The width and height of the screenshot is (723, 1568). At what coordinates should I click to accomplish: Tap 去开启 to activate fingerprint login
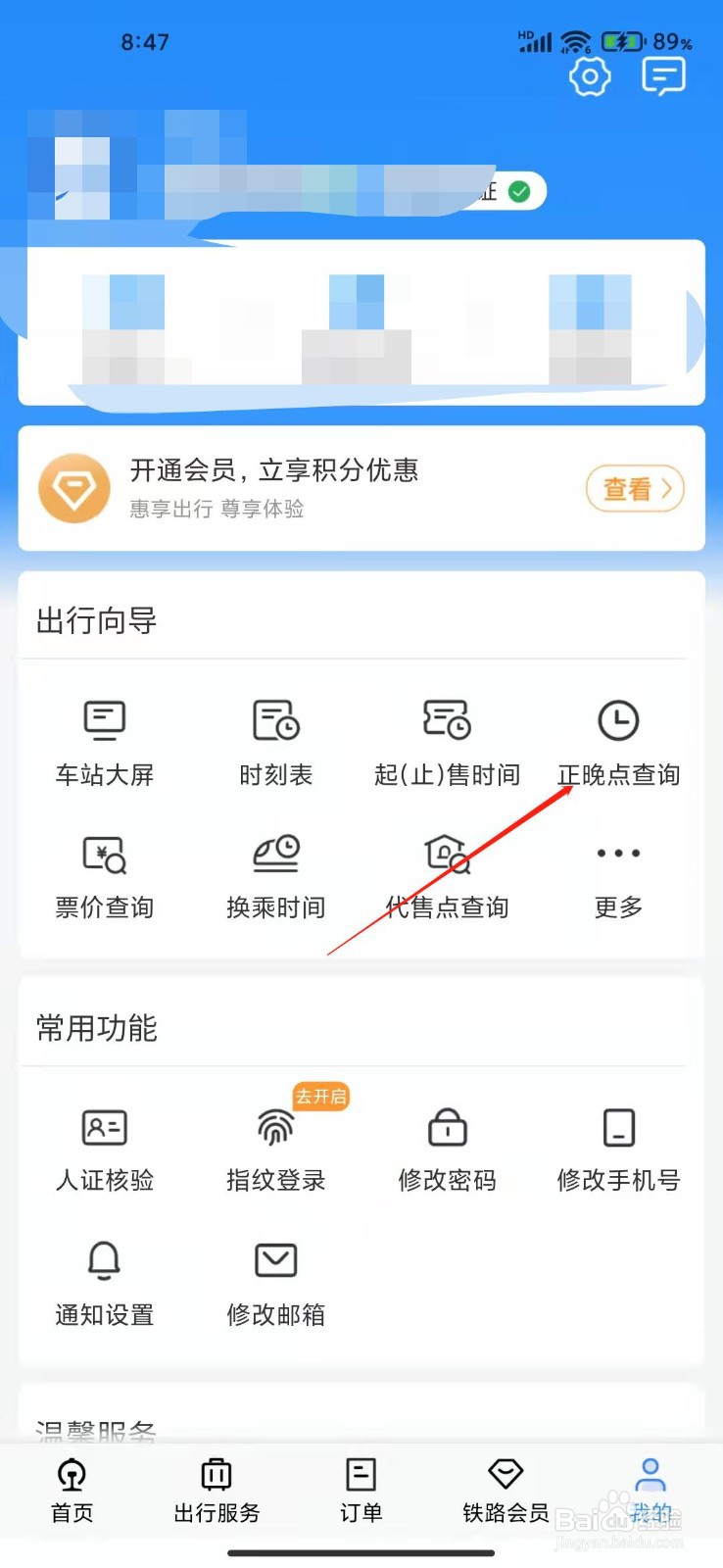point(320,1098)
